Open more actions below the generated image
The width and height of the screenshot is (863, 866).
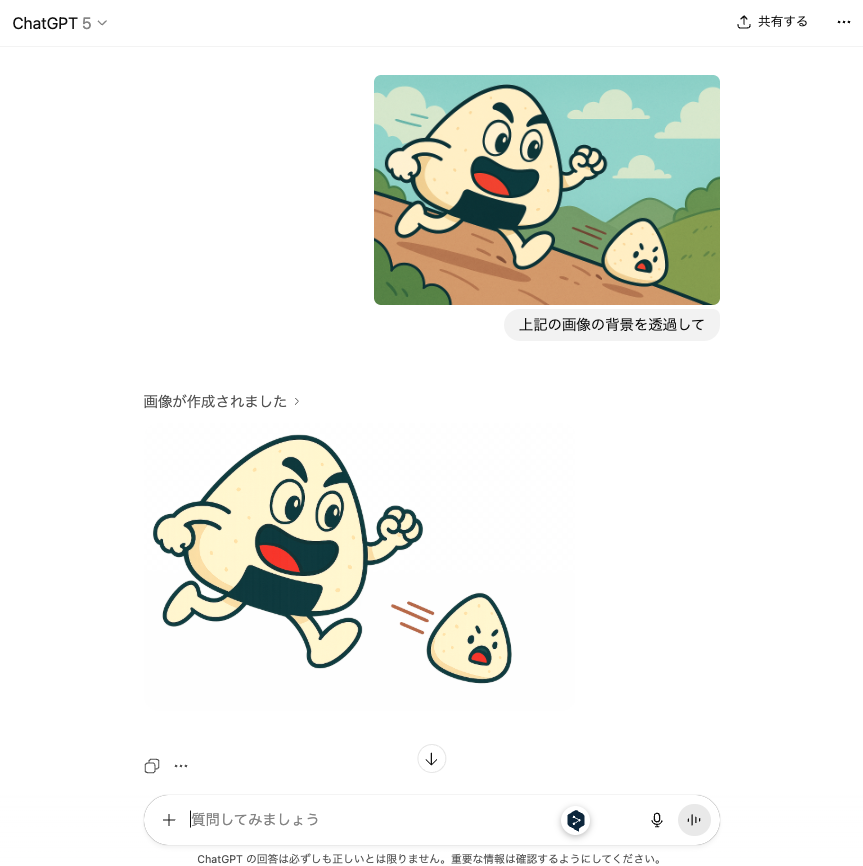[x=180, y=765]
